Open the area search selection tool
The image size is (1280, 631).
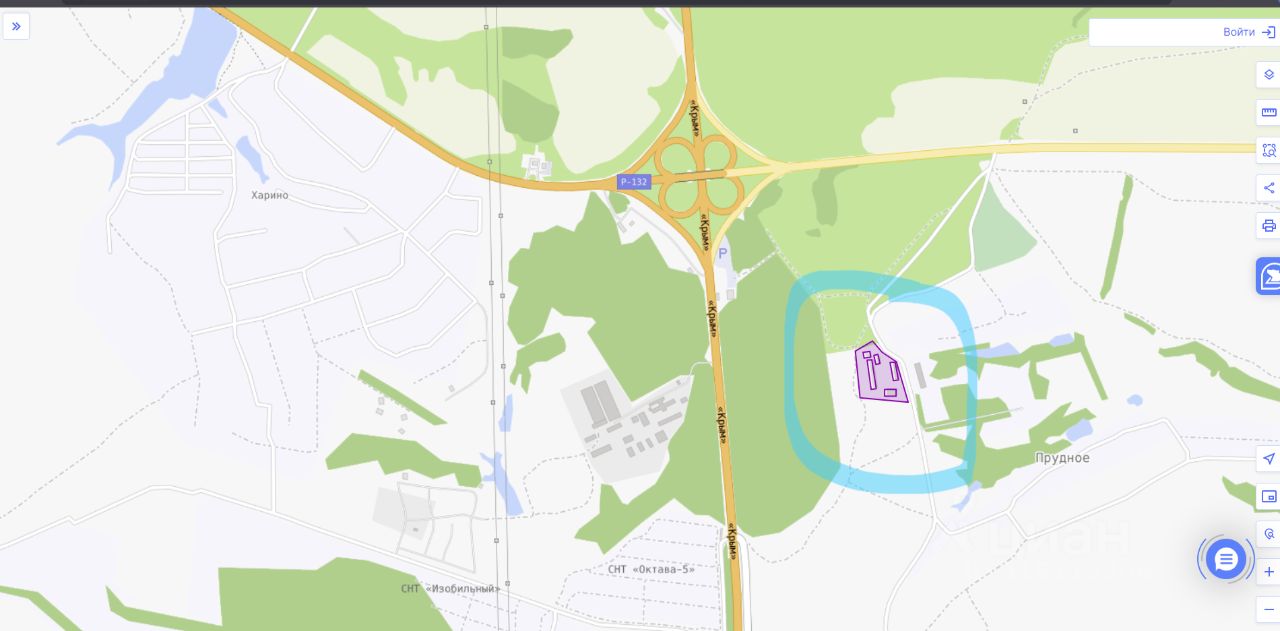coord(1269,150)
